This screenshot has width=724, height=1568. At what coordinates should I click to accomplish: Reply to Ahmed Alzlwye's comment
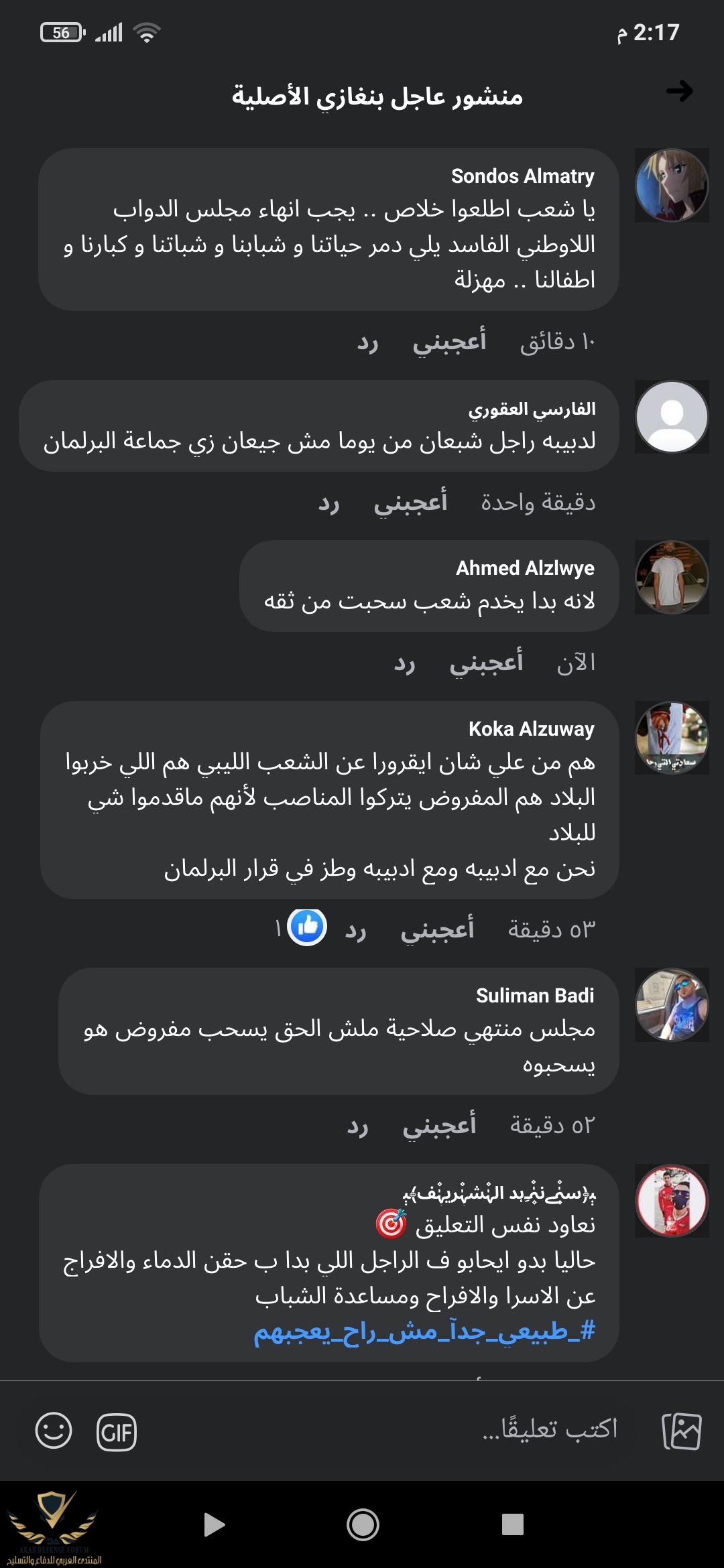coord(404,663)
